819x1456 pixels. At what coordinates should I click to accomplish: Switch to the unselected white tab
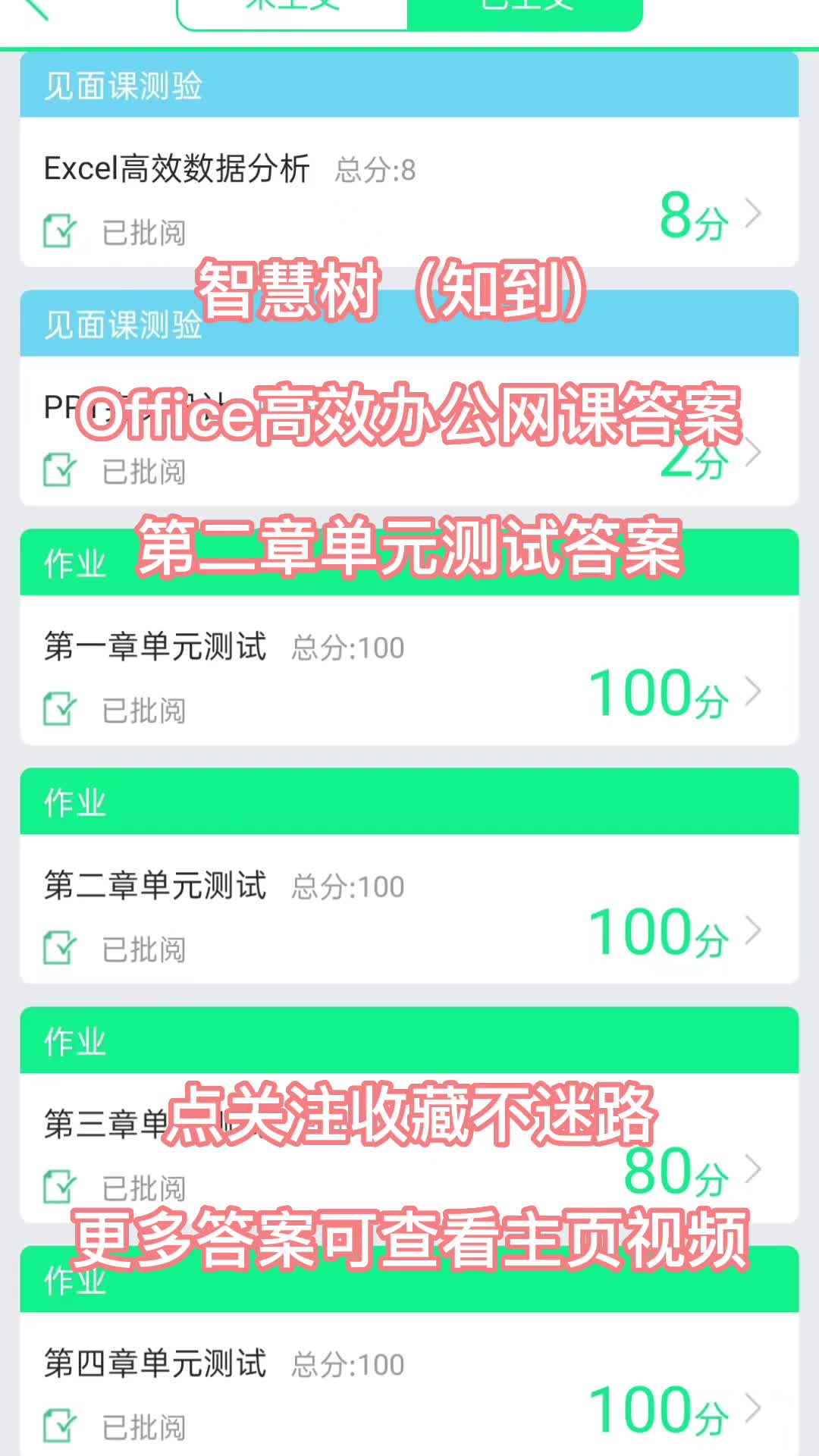[x=293, y=11]
